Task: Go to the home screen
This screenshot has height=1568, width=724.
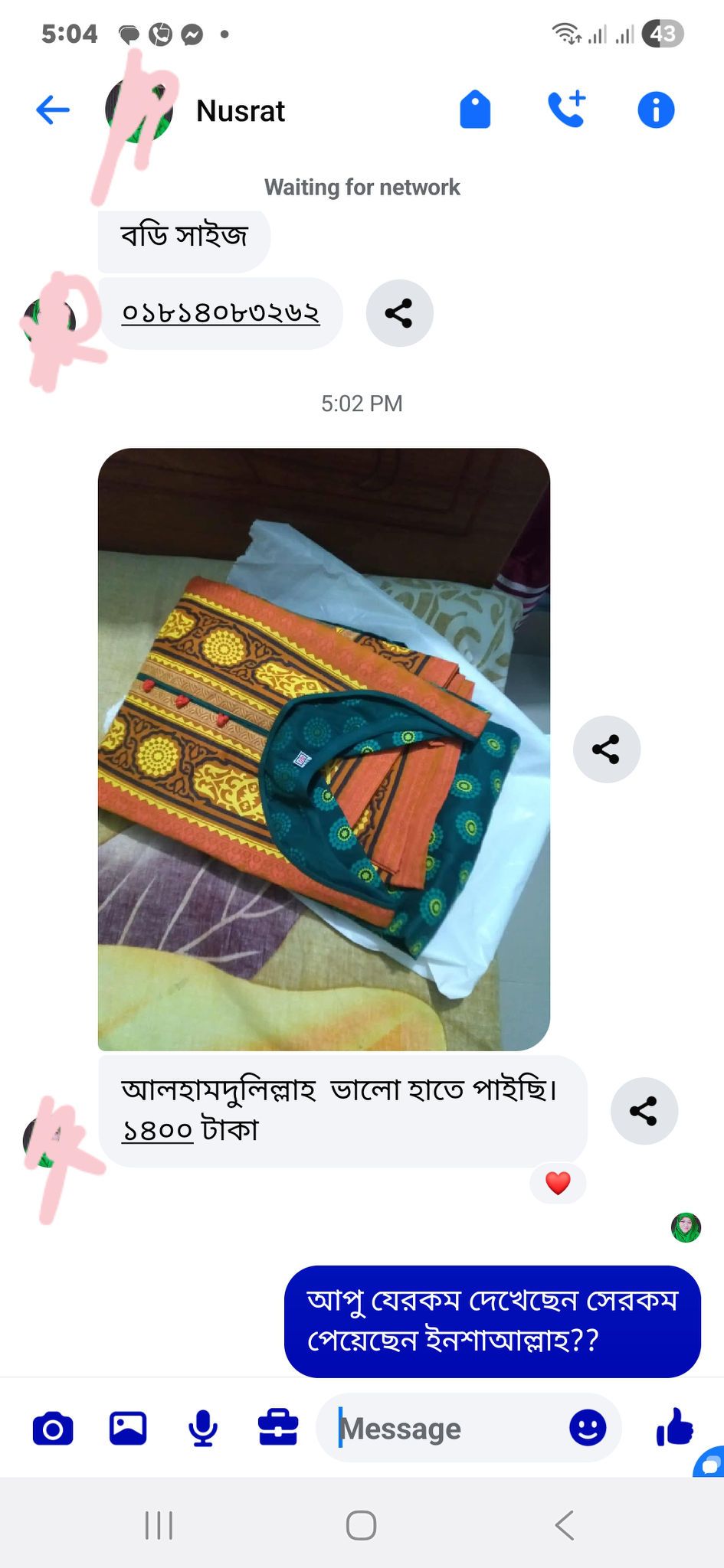Action: (x=362, y=1525)
